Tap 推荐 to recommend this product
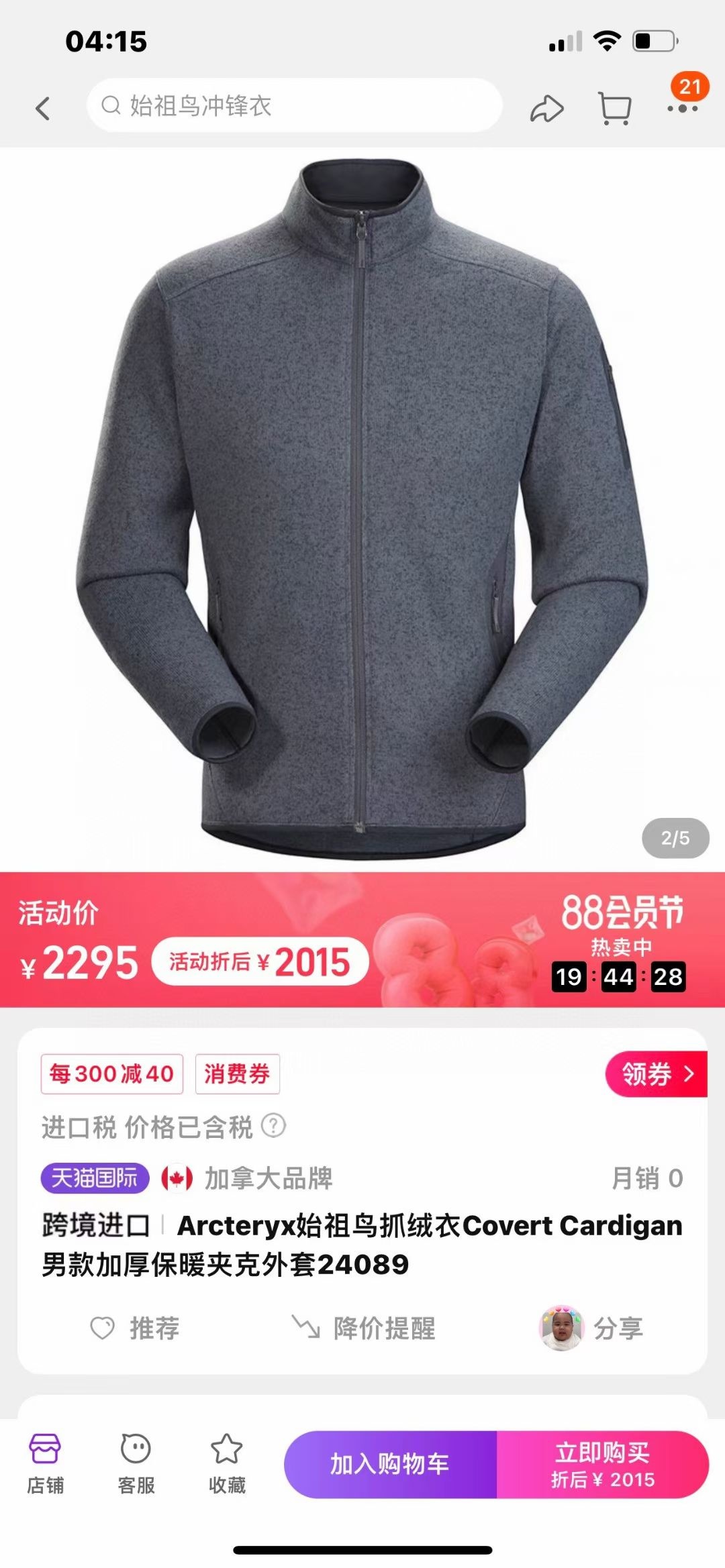Screen dimensions: 725x1568 [x=136, y=1328]
